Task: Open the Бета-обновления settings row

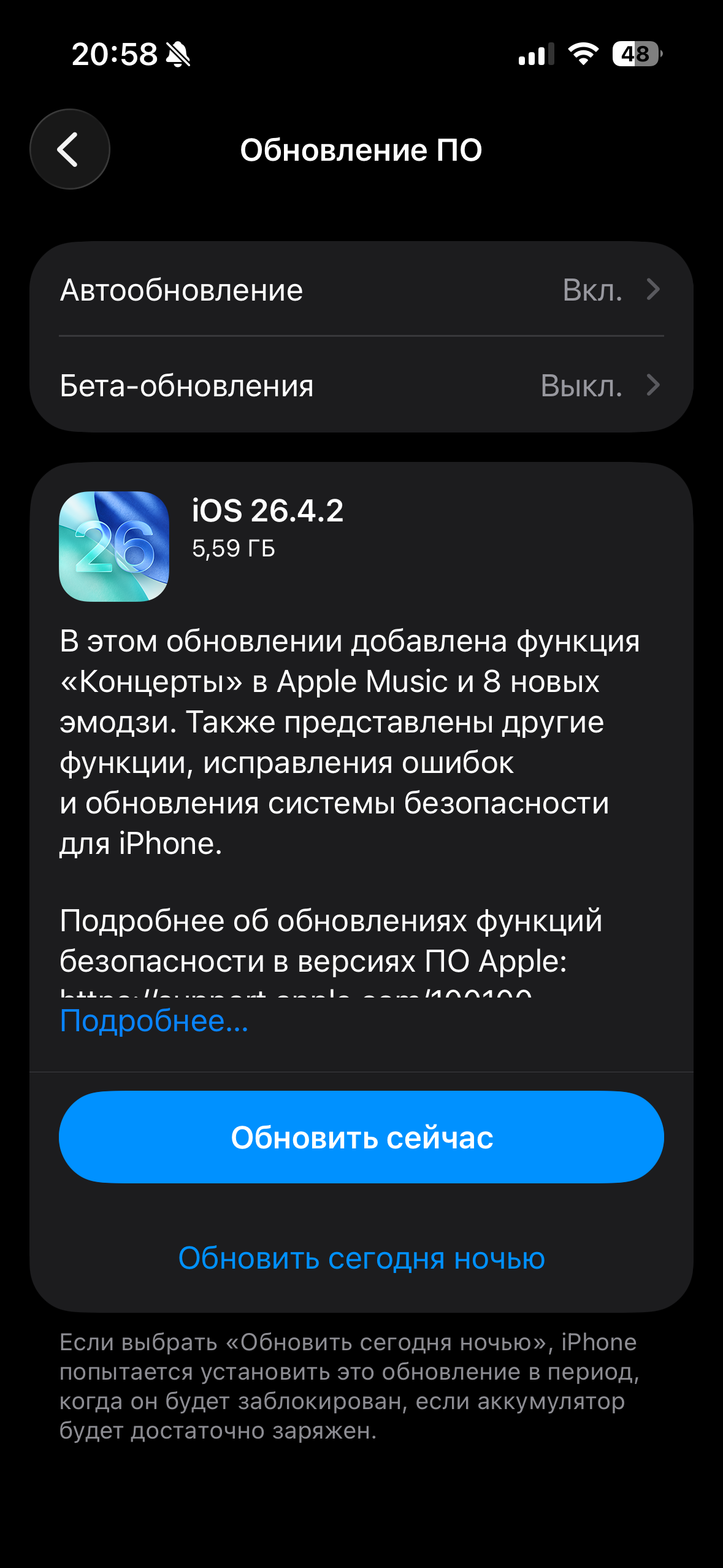Action: click(361, 385)
